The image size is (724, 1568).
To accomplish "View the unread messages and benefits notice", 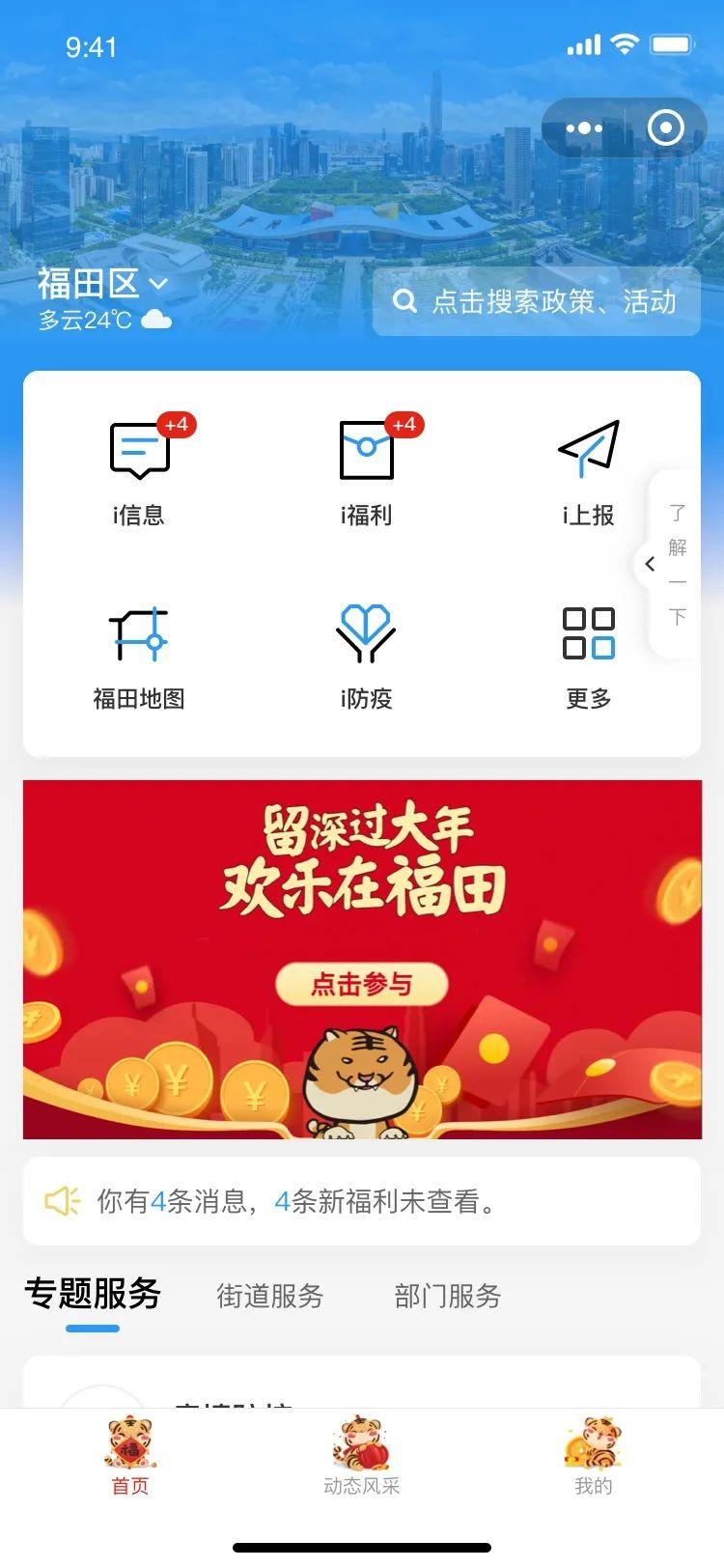I will (362, 1201).
